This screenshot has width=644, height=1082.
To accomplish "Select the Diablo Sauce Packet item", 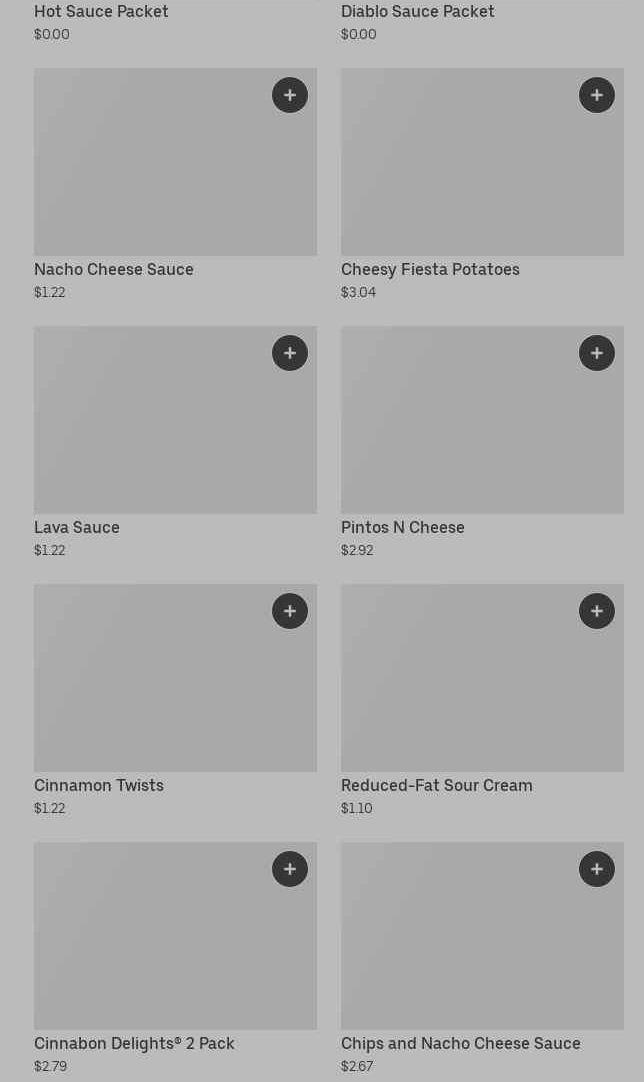I will coord(417,12).
